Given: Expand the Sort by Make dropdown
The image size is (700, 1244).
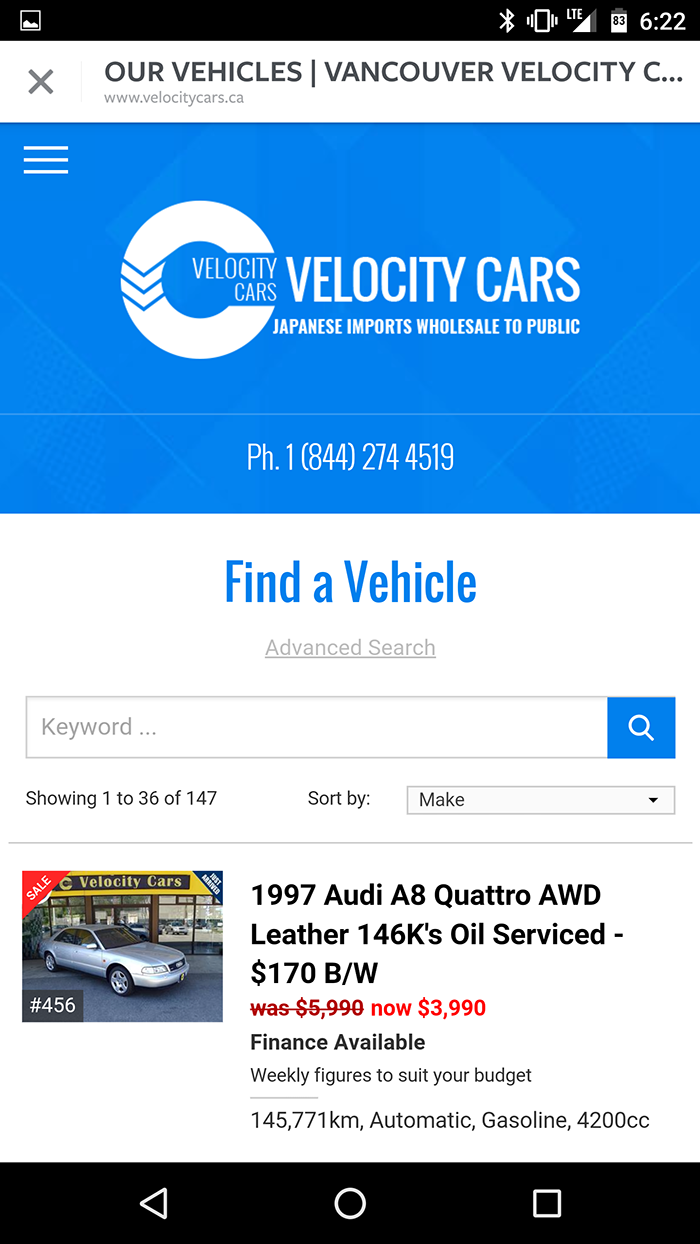Looking at the screenshot, I should coord(540,800).
